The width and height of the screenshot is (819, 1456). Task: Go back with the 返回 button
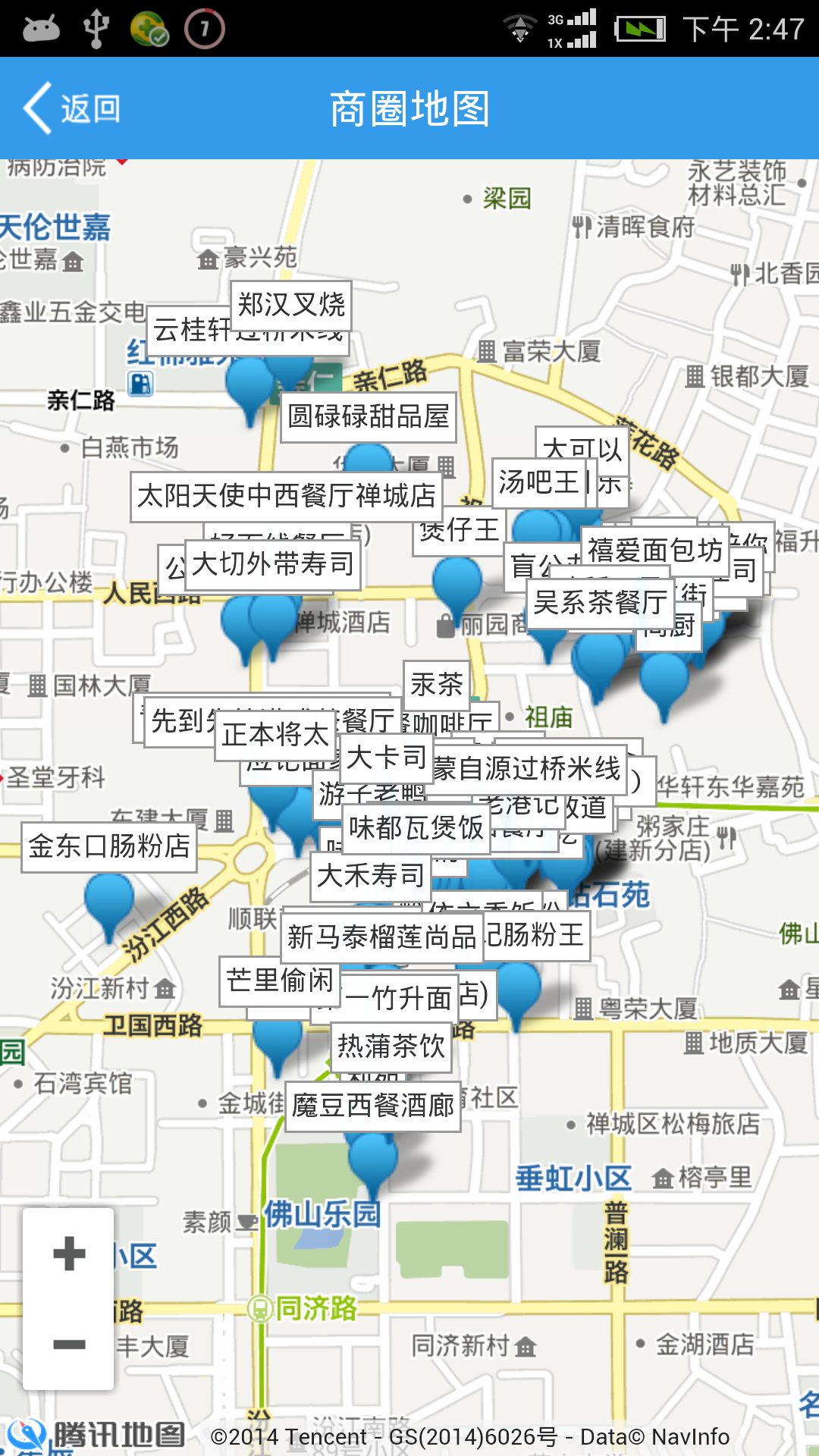pos(72,108)
